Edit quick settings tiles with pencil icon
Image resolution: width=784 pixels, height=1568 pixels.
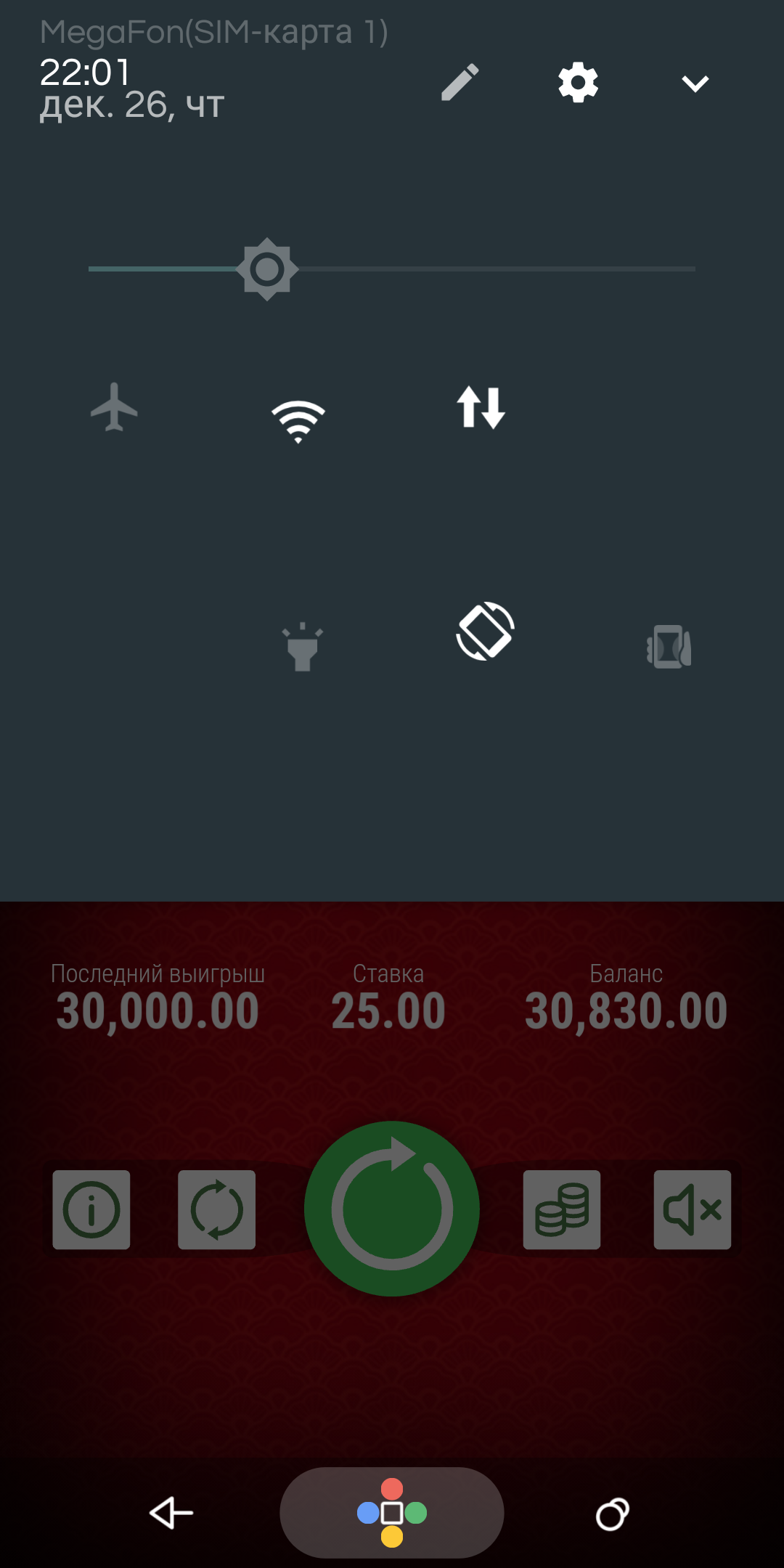460,82
